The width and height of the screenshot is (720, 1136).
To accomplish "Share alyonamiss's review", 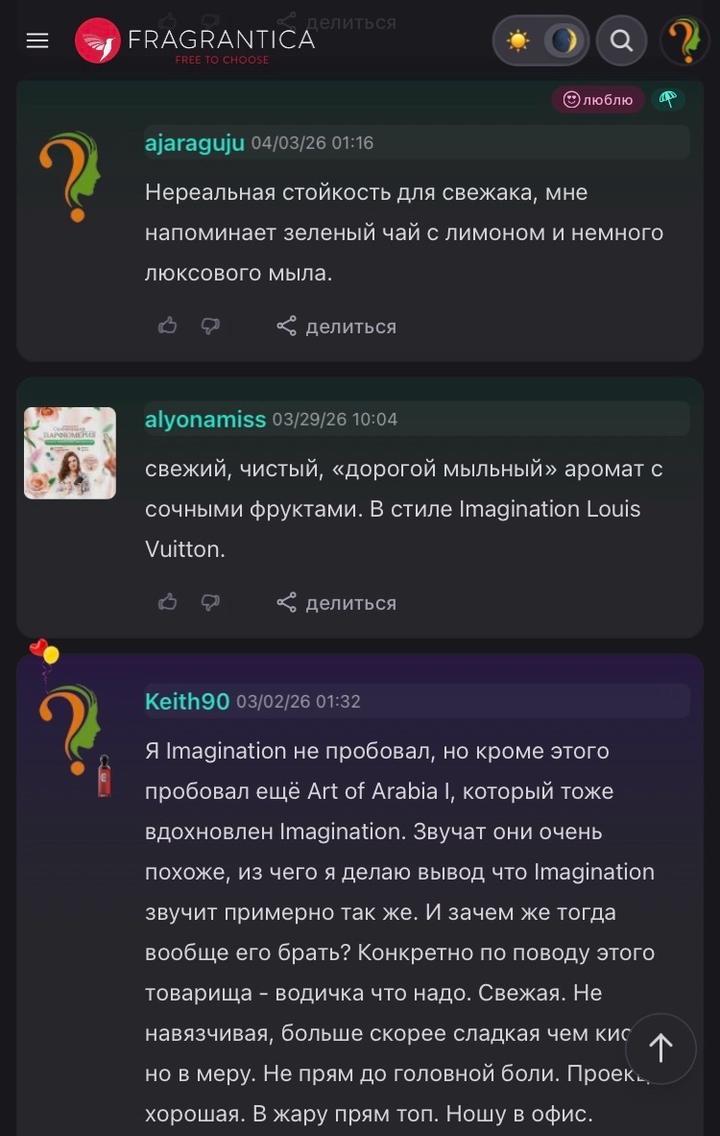I will (x=336, y=602).
